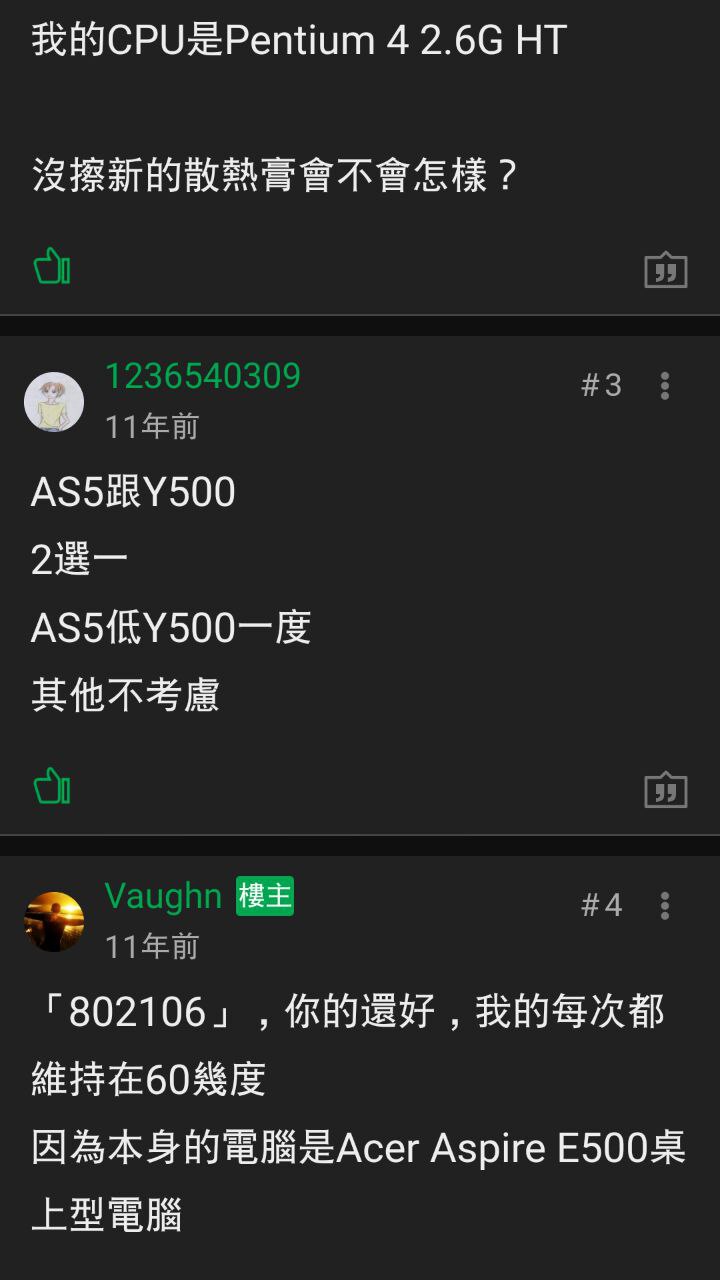Tap the avatar of user 1236540309
Image resolution: width=720 pixels, height=1280 pixels.
coord(54,402)
